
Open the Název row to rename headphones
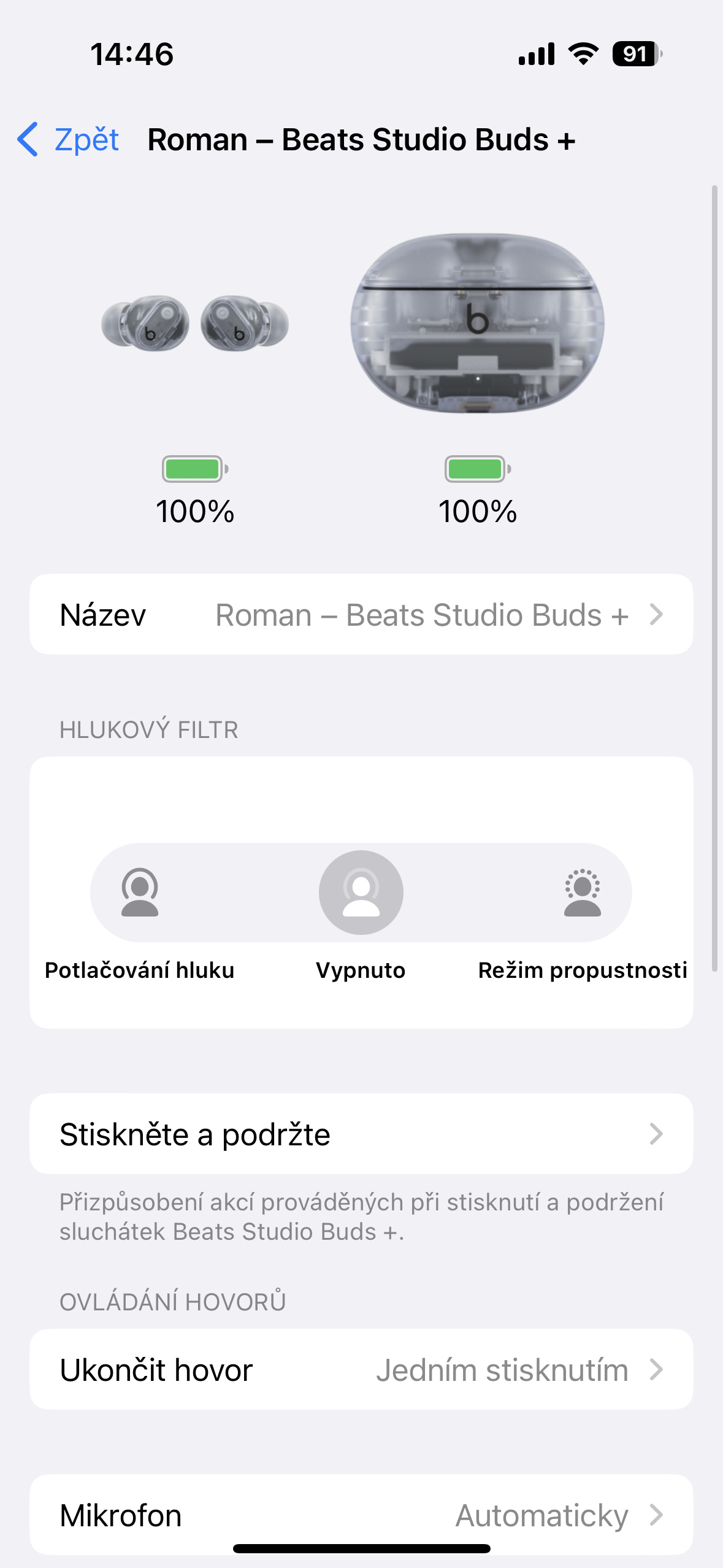pyautogui.click(x=361, y=614)
